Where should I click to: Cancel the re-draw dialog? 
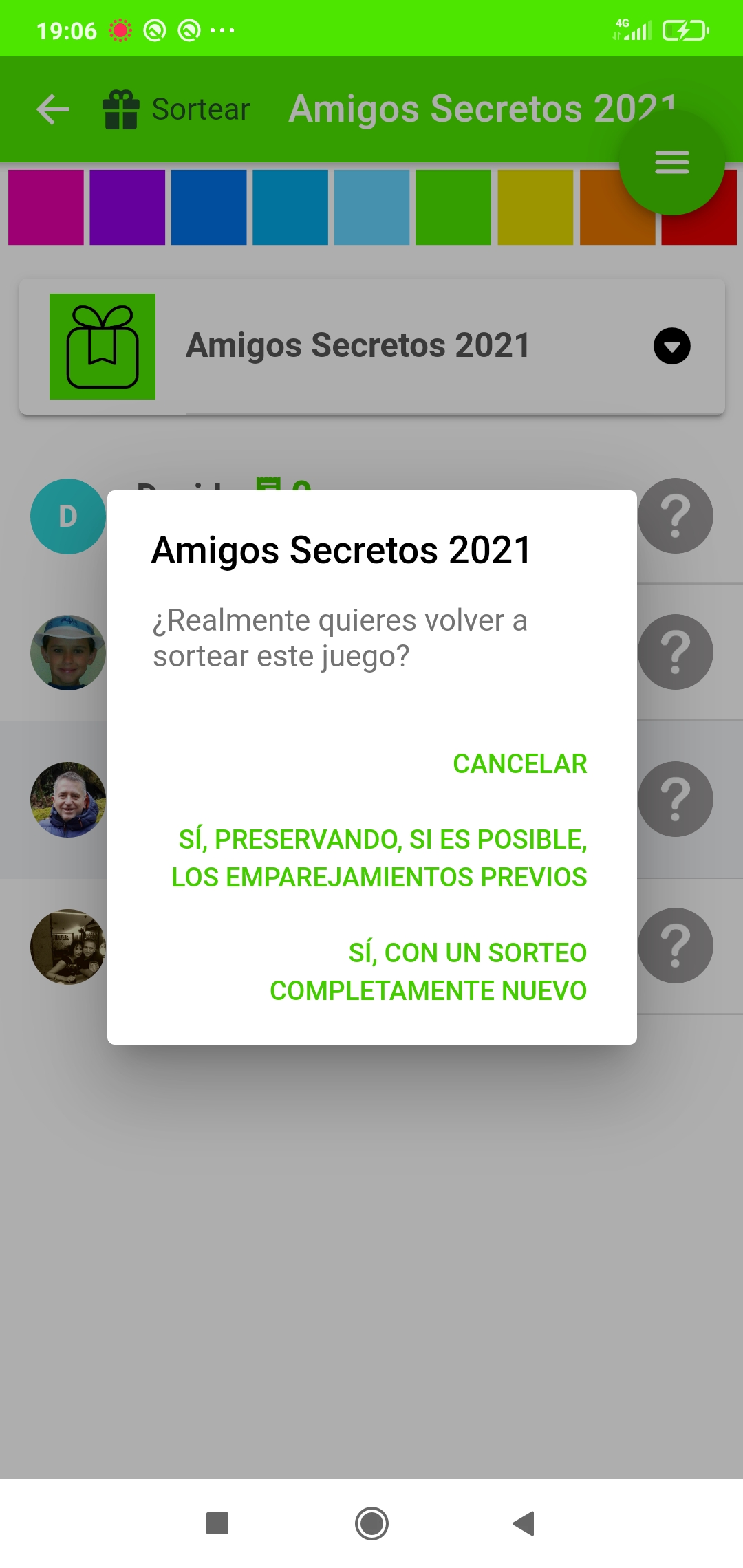click(519, 763)
